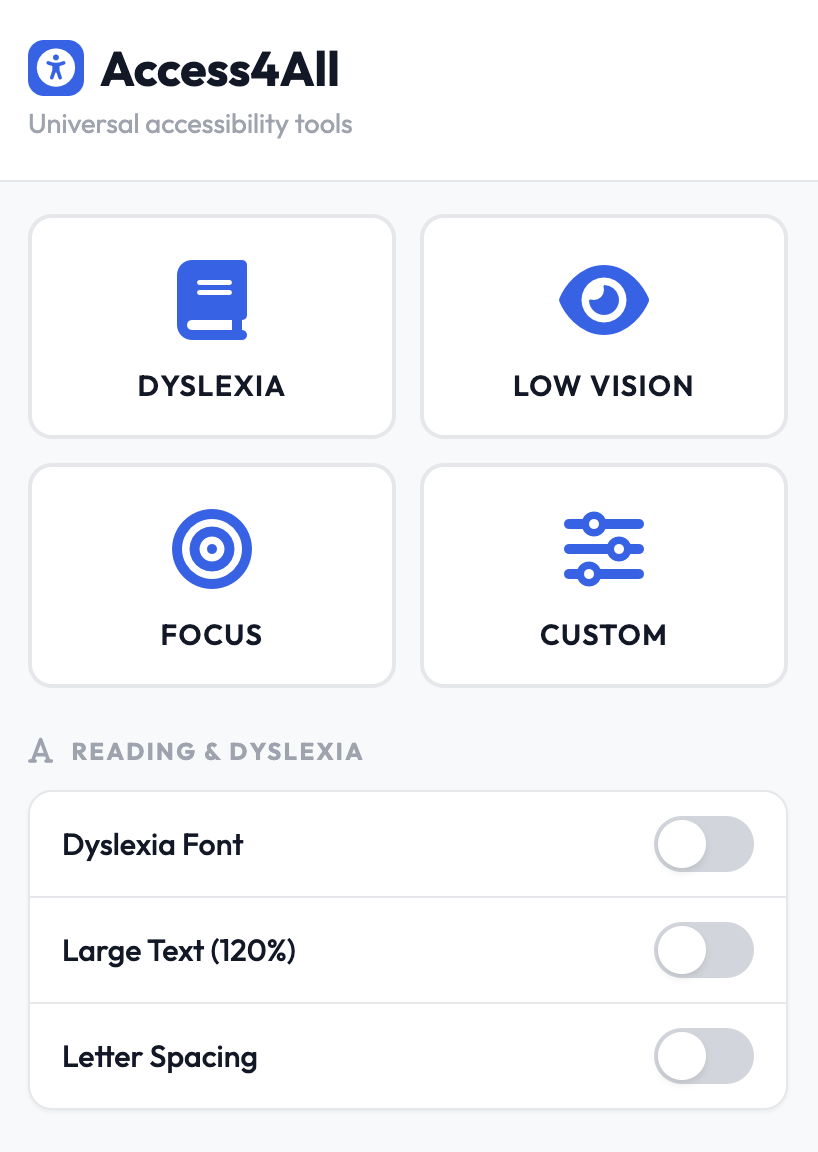Select the Dyslexia profile card
The width and height of the screenshot is (818, 1152).
[x=212, y=326]
